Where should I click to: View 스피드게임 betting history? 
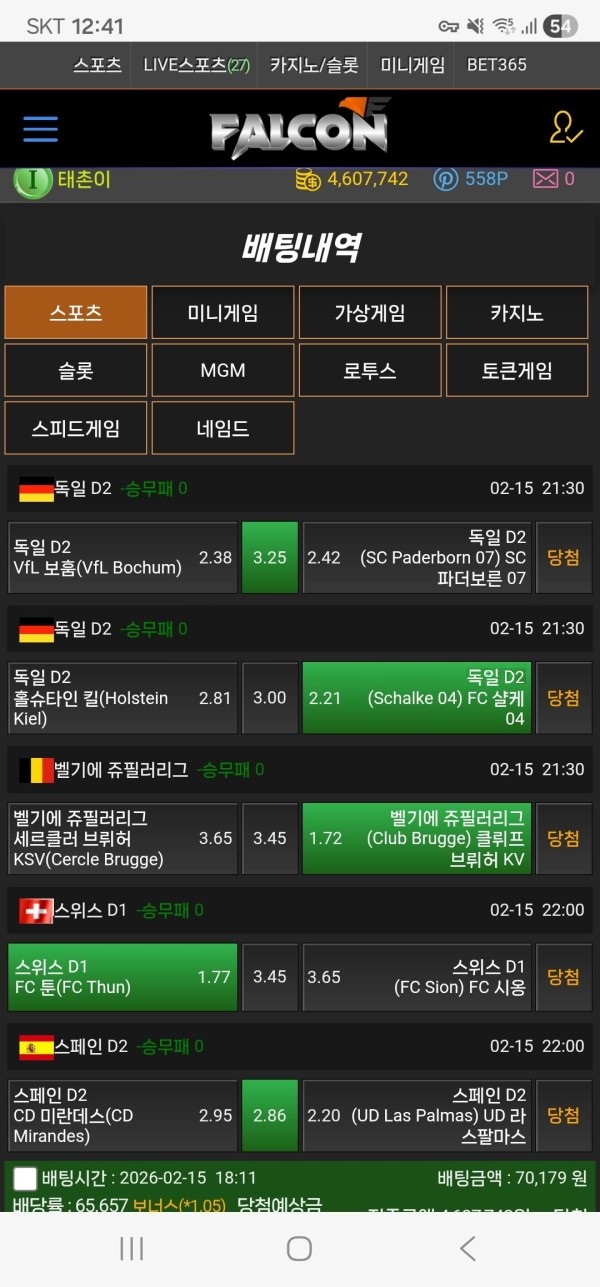tap(76, 429)
